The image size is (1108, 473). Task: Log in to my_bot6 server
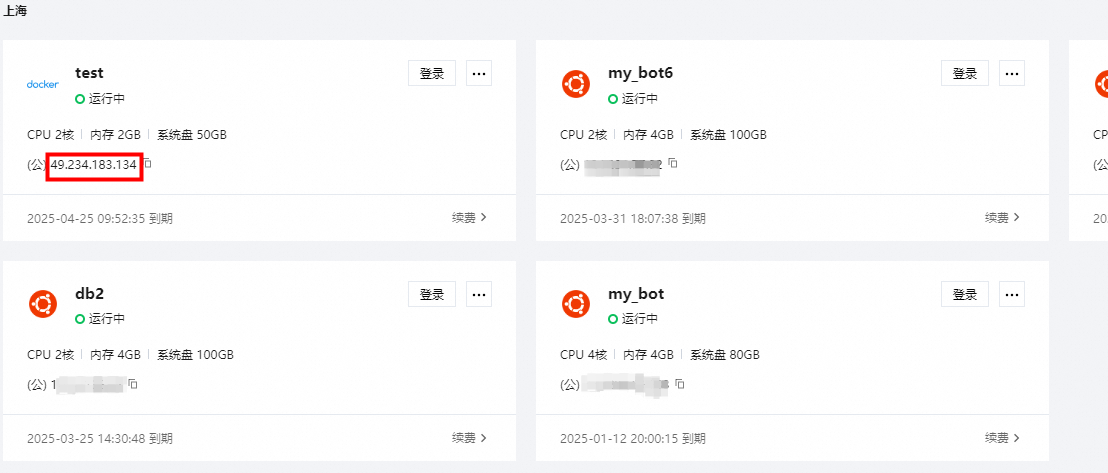pyautogui.click(x=965, y=73)
